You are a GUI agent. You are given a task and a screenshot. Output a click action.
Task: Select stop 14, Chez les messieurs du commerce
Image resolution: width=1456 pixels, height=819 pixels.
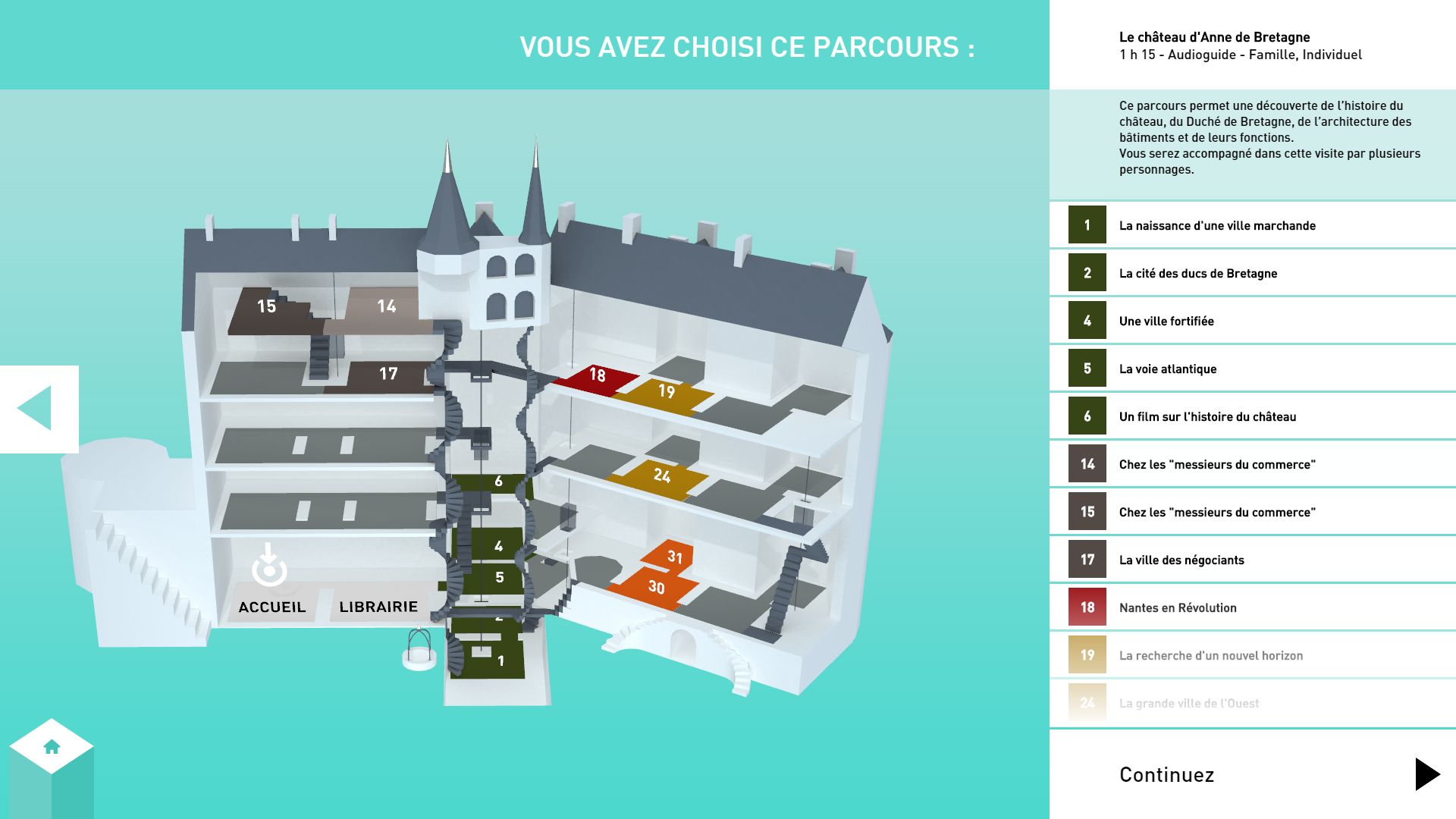click(1216, 464)
